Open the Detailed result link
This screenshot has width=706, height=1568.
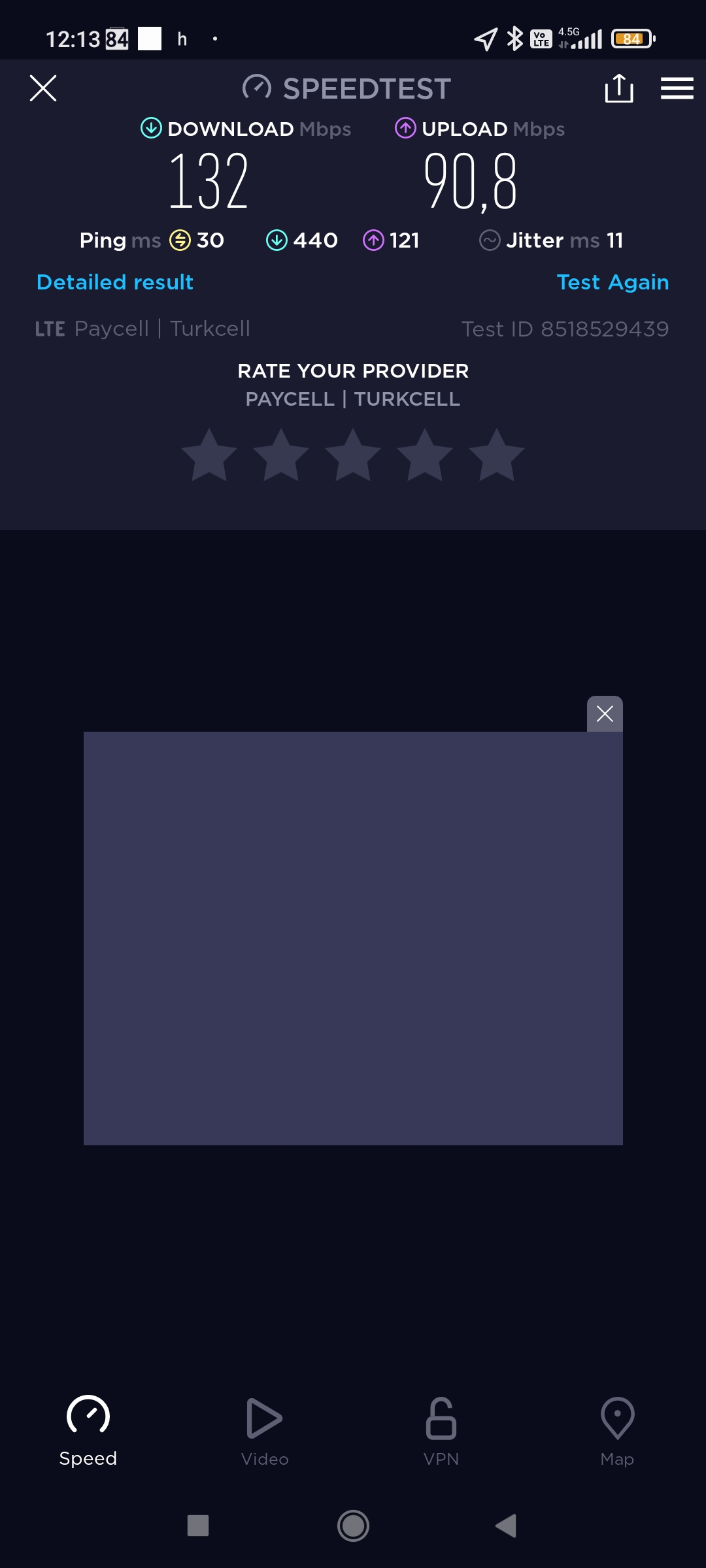(x=115, y=282)
